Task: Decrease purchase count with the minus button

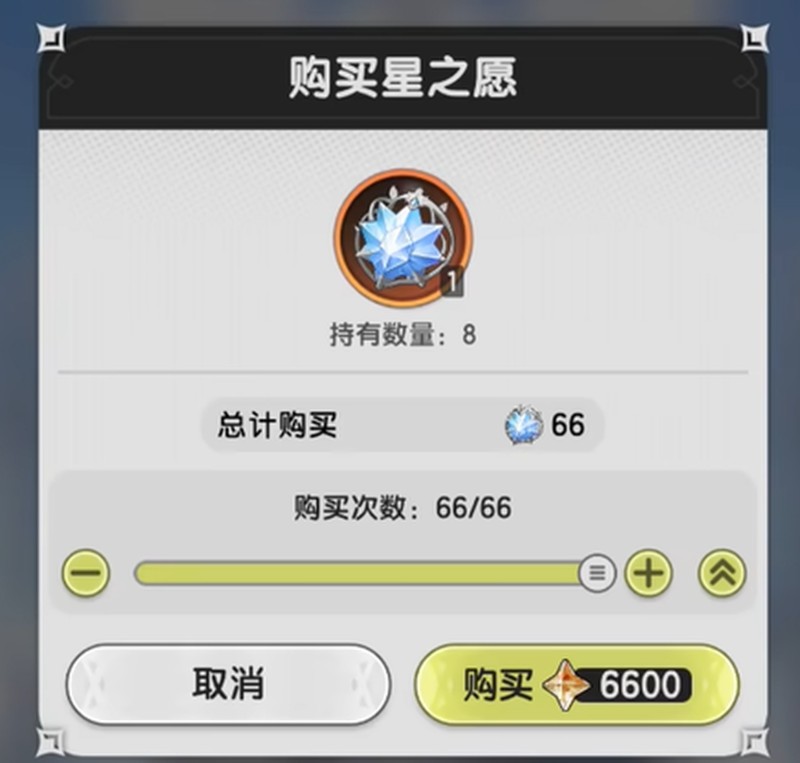Action: tap(86, 573)
